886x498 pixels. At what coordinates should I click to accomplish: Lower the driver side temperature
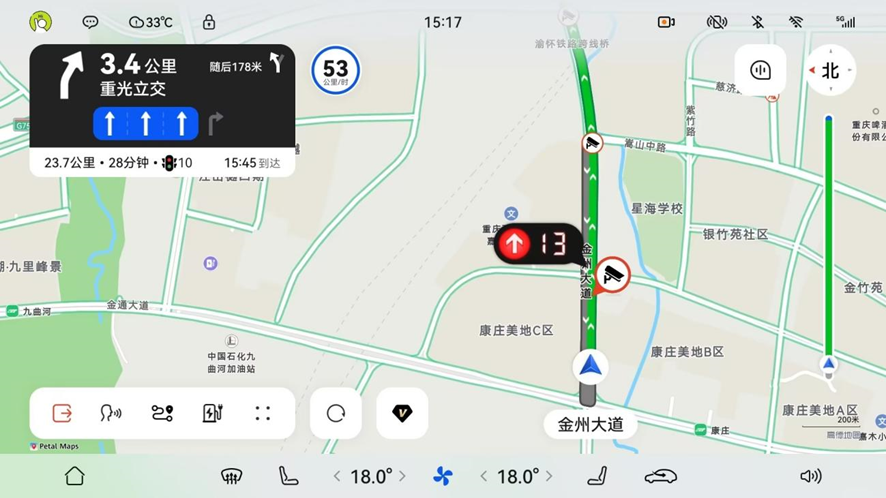[337, 476]
